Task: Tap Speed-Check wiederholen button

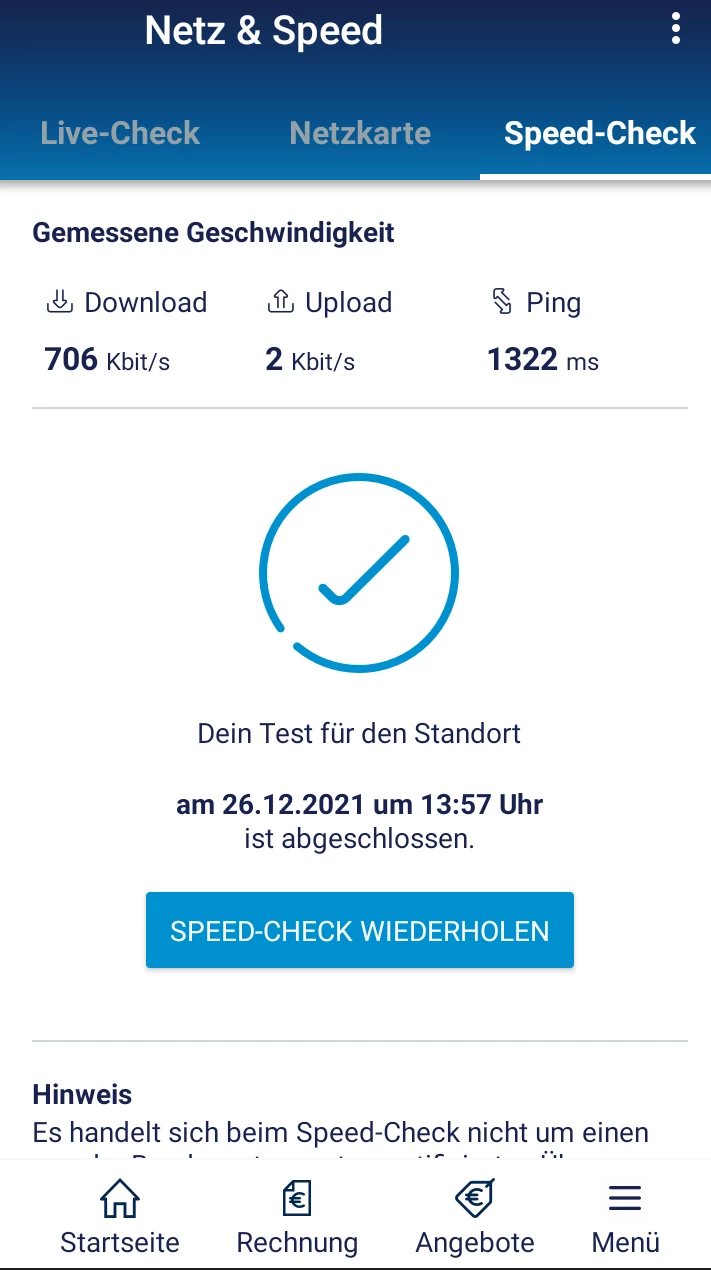Action: [360, 931]
